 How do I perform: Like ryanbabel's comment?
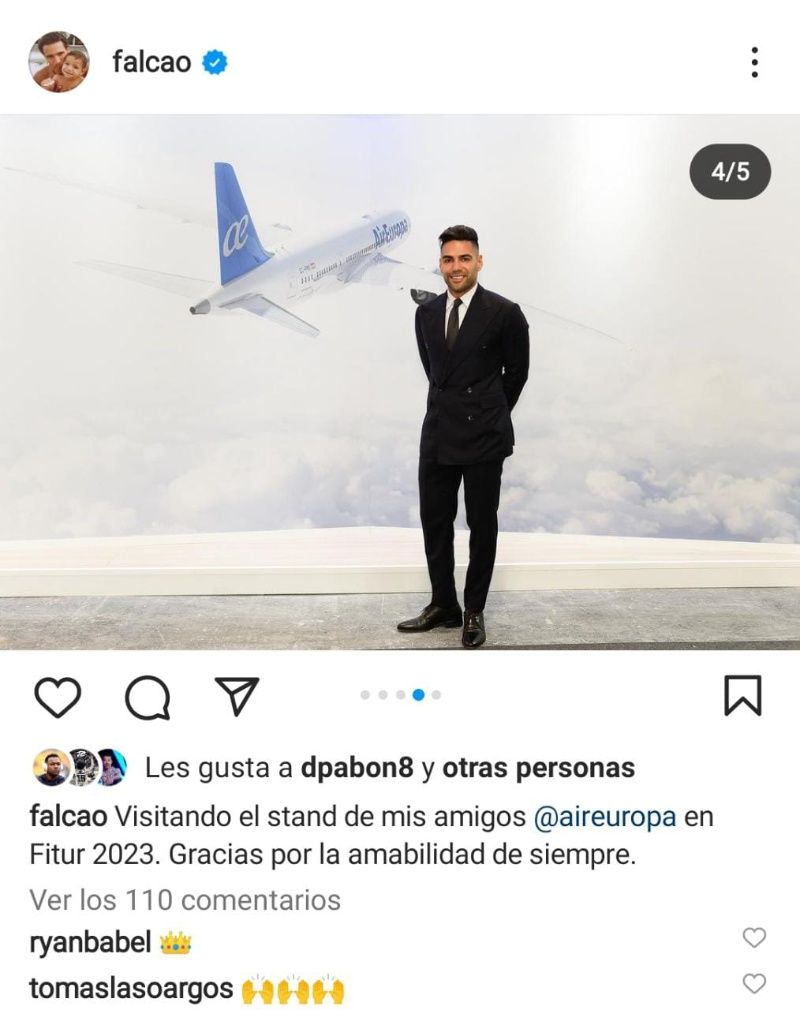point(754,938)
